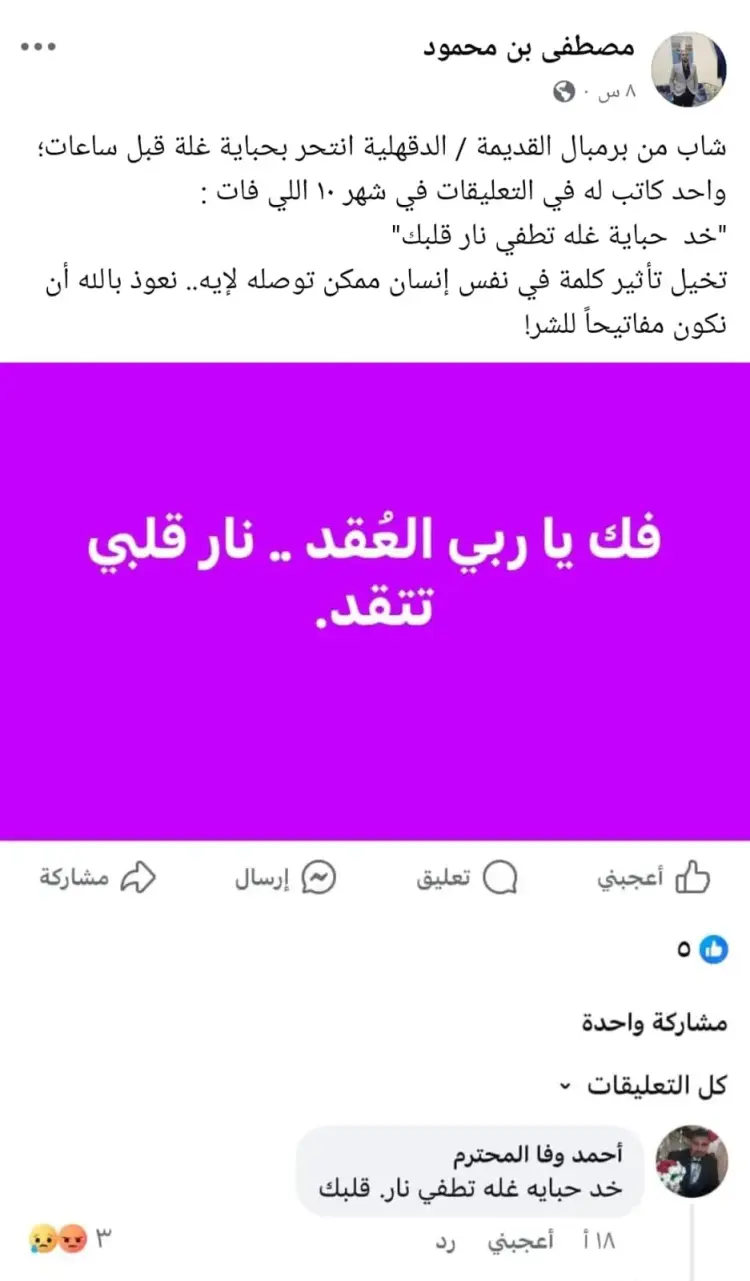
Task: Open مصطفى بن محمود's profile picture
Action: point(689,68)
